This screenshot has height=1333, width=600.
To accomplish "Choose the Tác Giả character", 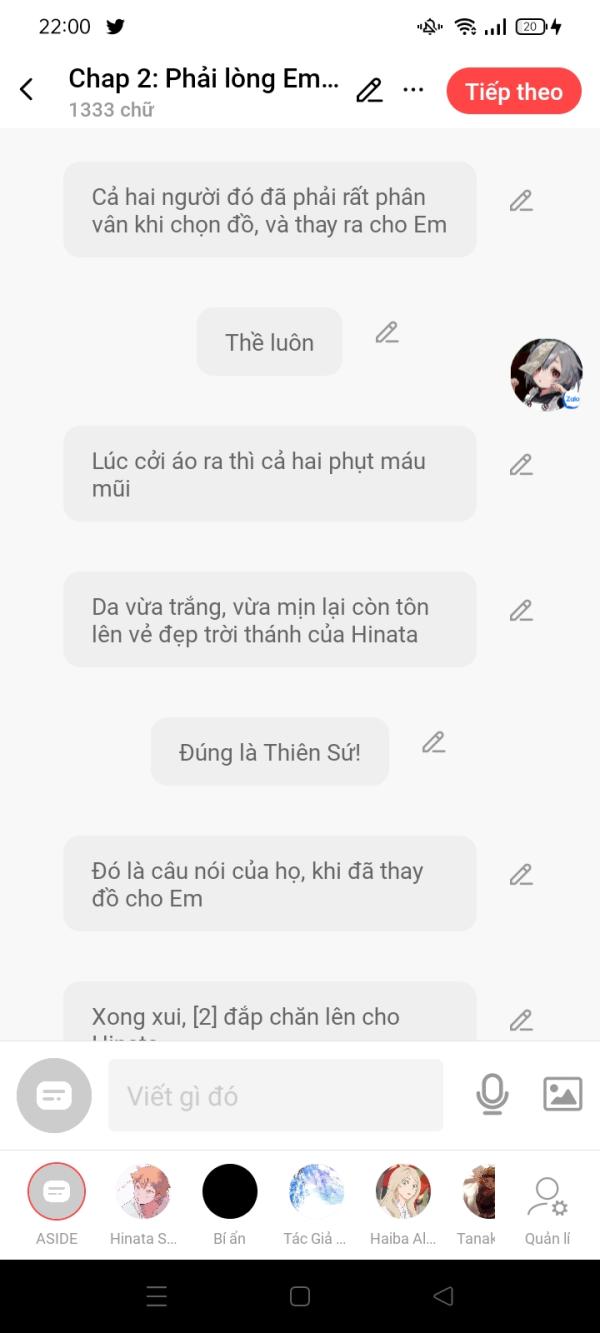I will (316, 1192).
